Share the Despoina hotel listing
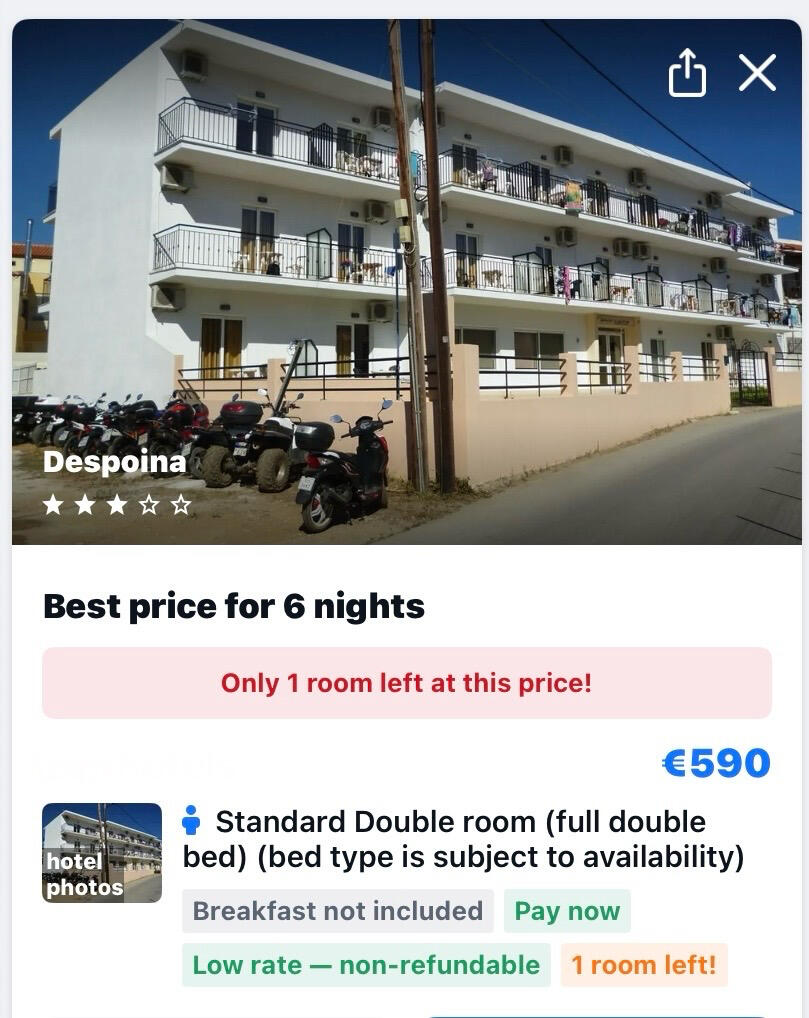Viewport: 809px width, 1018px height. coord(687,74)
